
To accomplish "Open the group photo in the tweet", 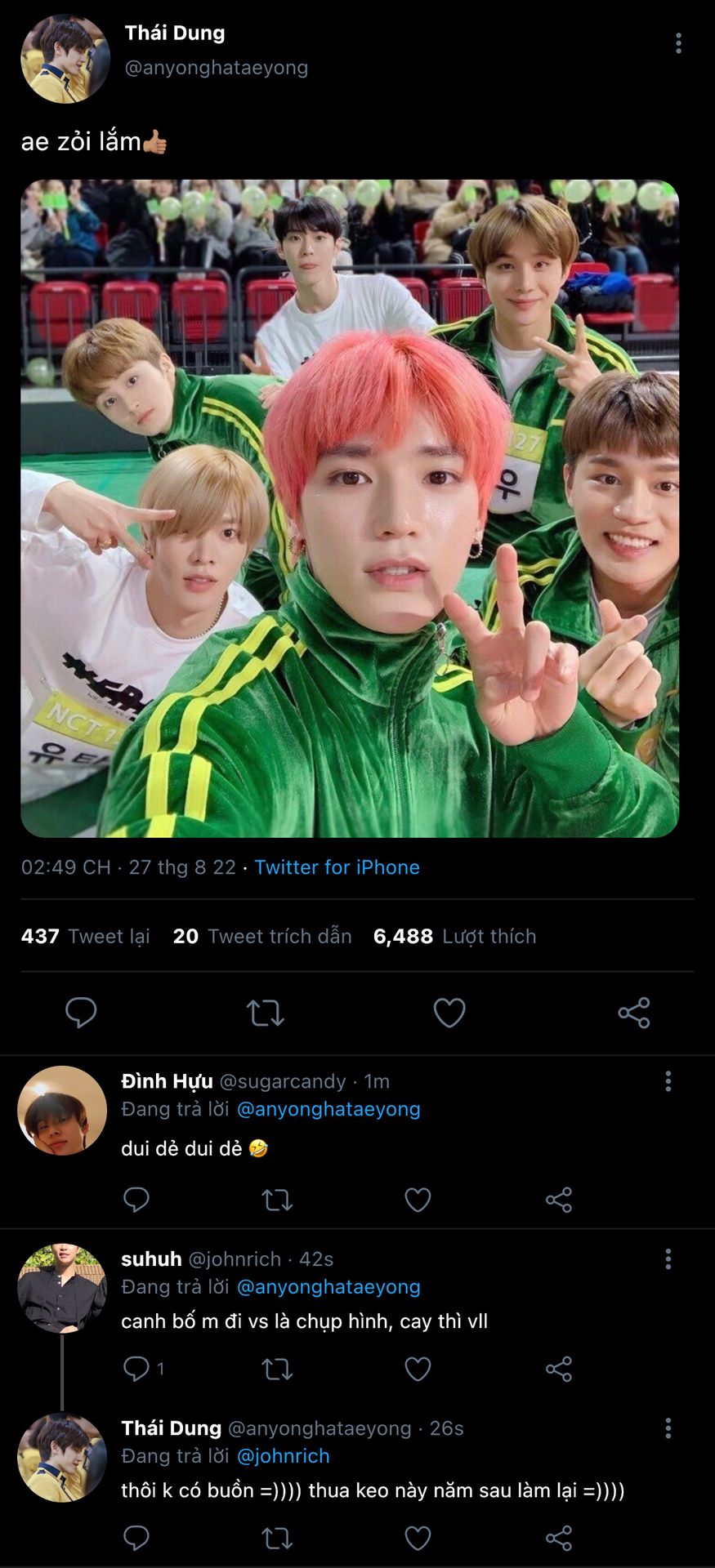I will tap(350, 508).
